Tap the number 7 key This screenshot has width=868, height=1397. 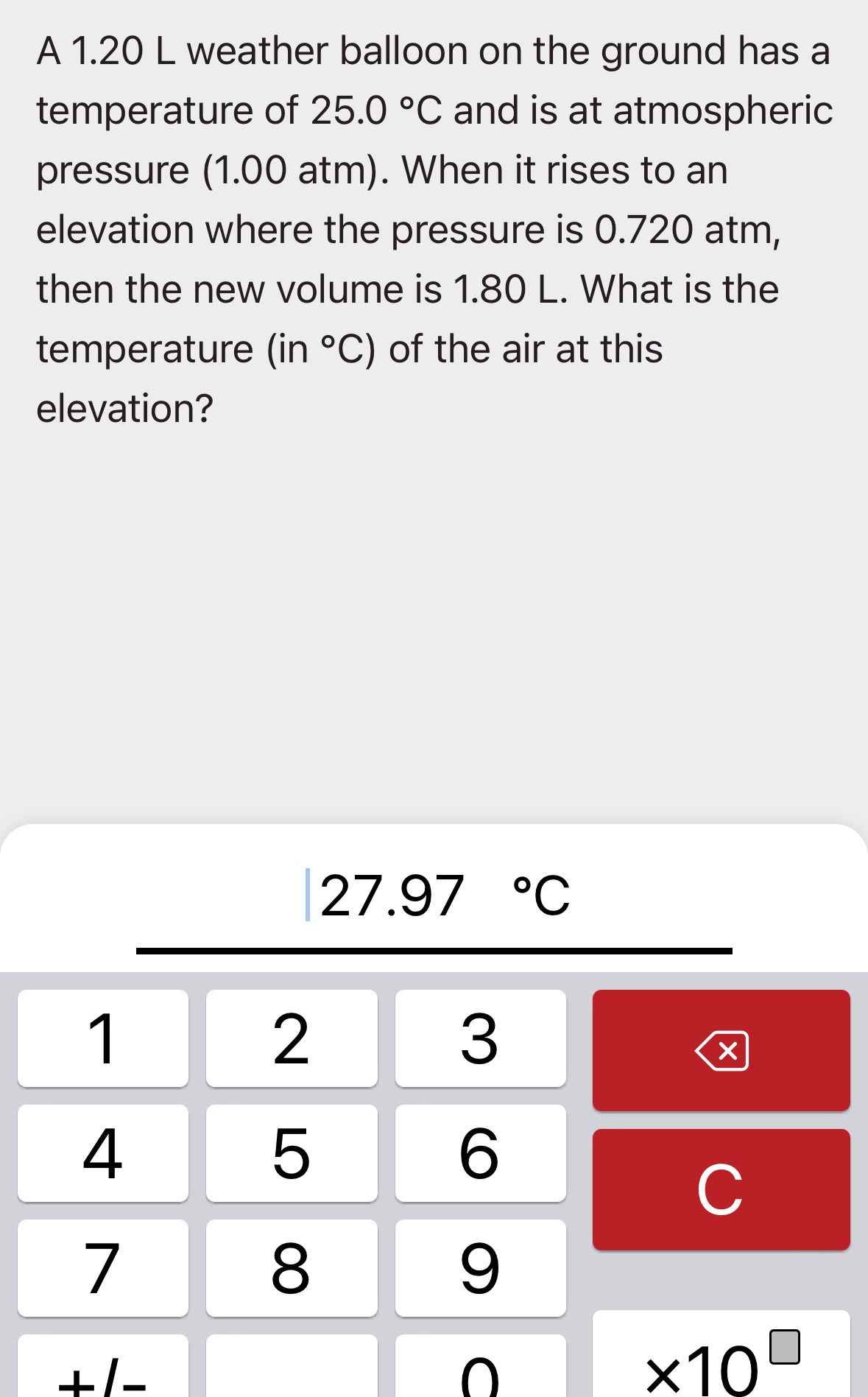pyautogui.click(x=102, y=1267)
